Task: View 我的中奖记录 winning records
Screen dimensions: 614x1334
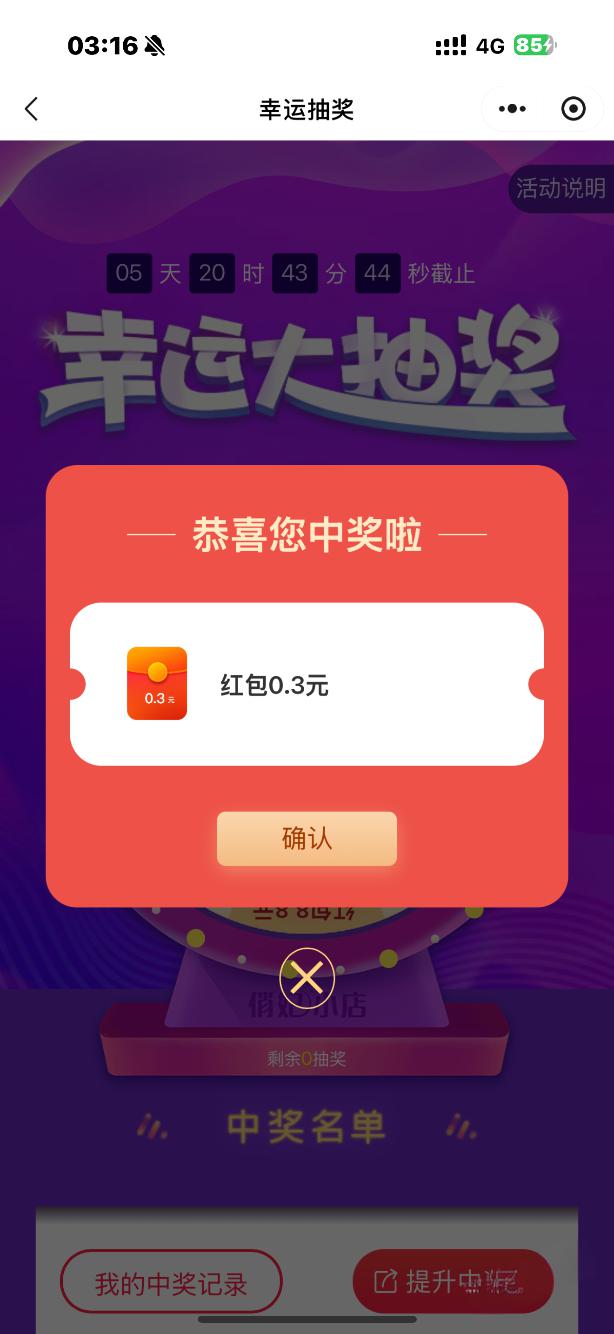Action: pyautogui.click(x=171, y=1283)
